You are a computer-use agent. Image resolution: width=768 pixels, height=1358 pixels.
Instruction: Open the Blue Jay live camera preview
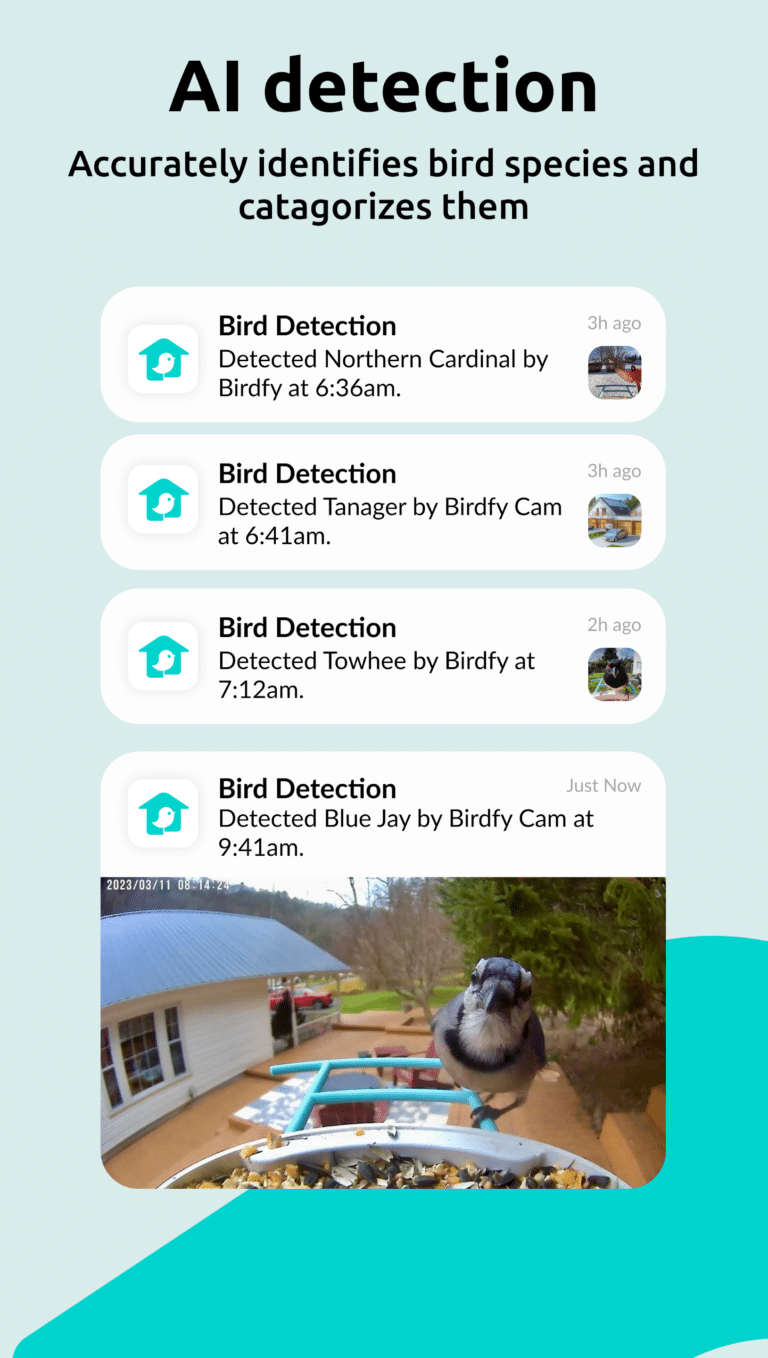[x=383, y=1025]
